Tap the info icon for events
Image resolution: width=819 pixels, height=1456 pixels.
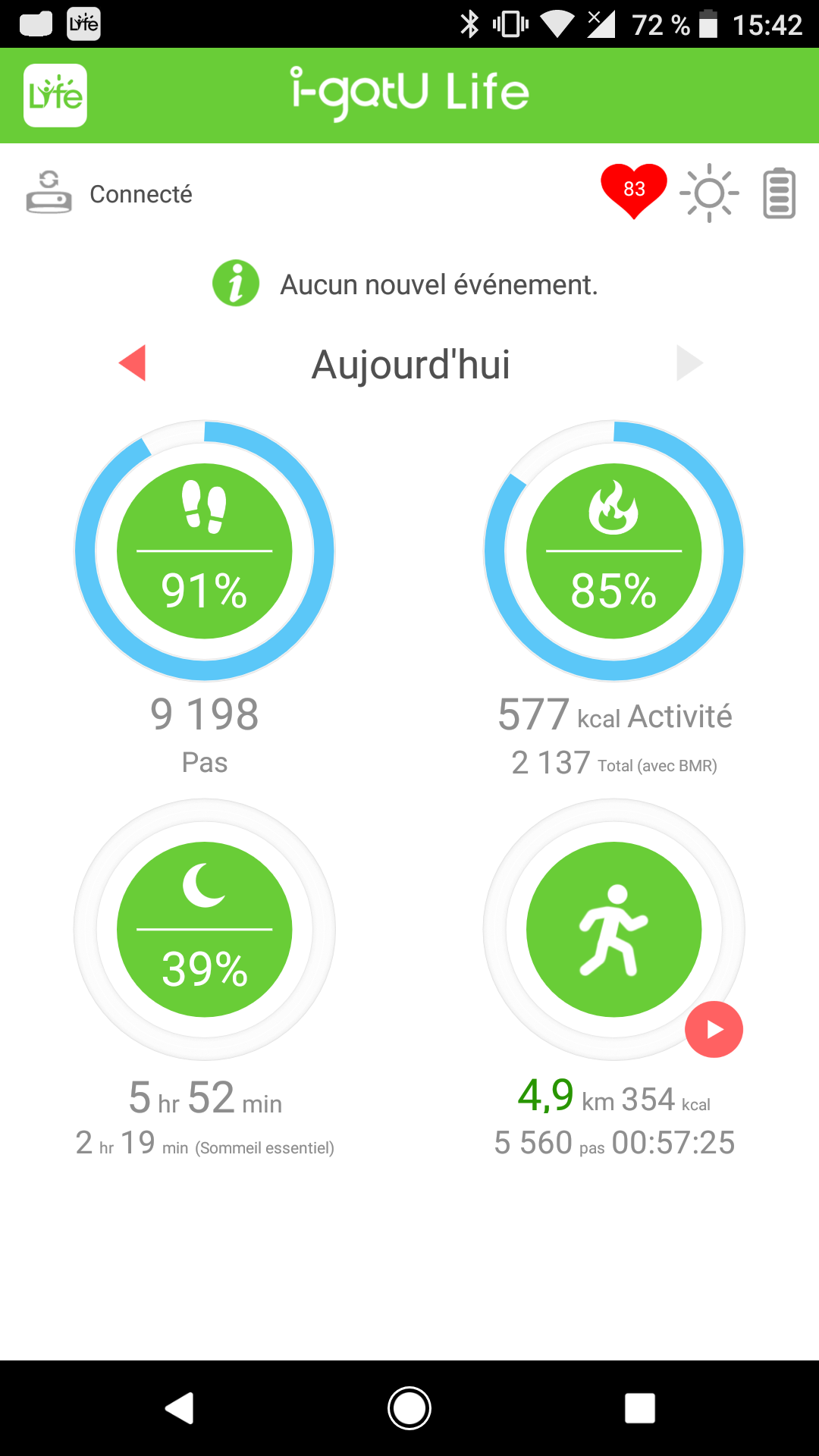coord(236,283)
